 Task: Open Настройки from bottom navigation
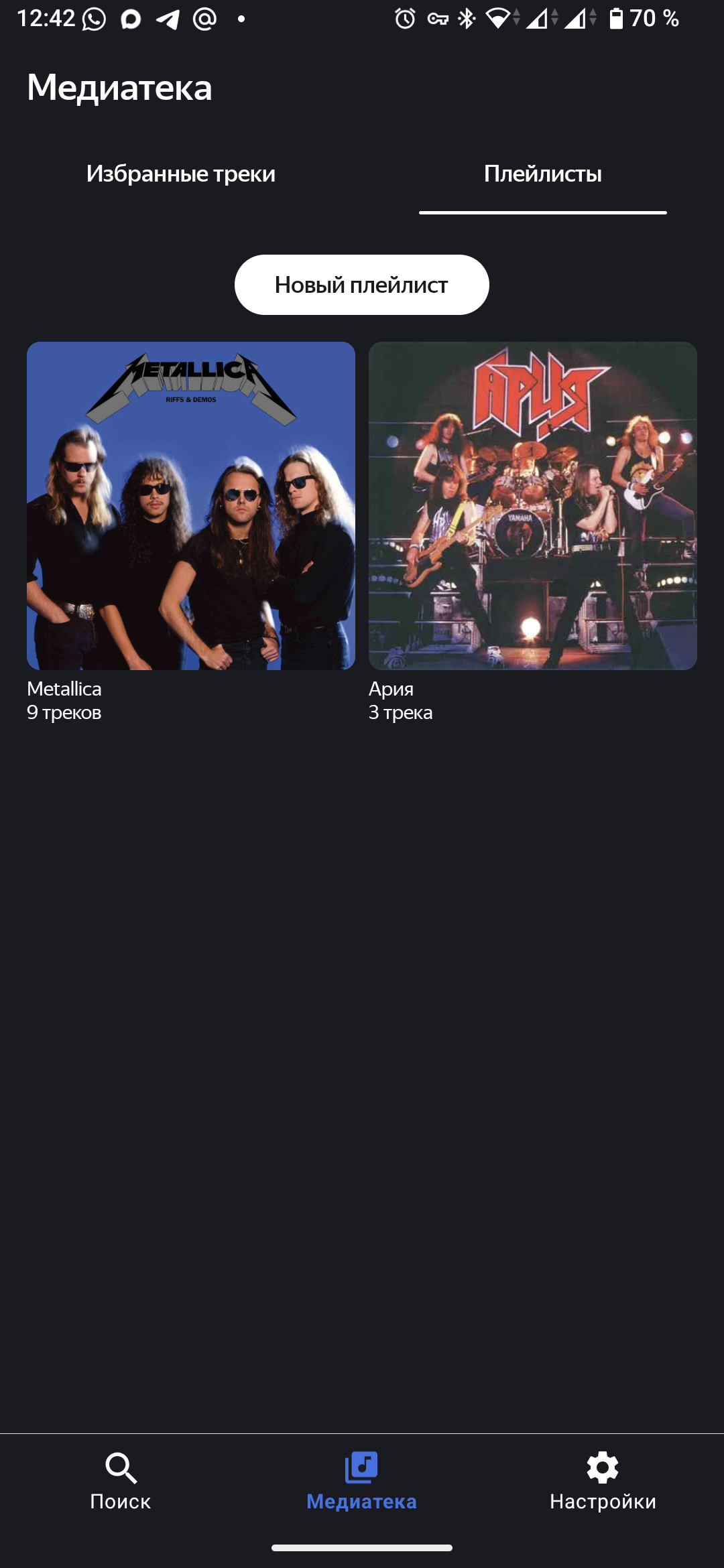pyautogui.click(x=603, y=1482)
